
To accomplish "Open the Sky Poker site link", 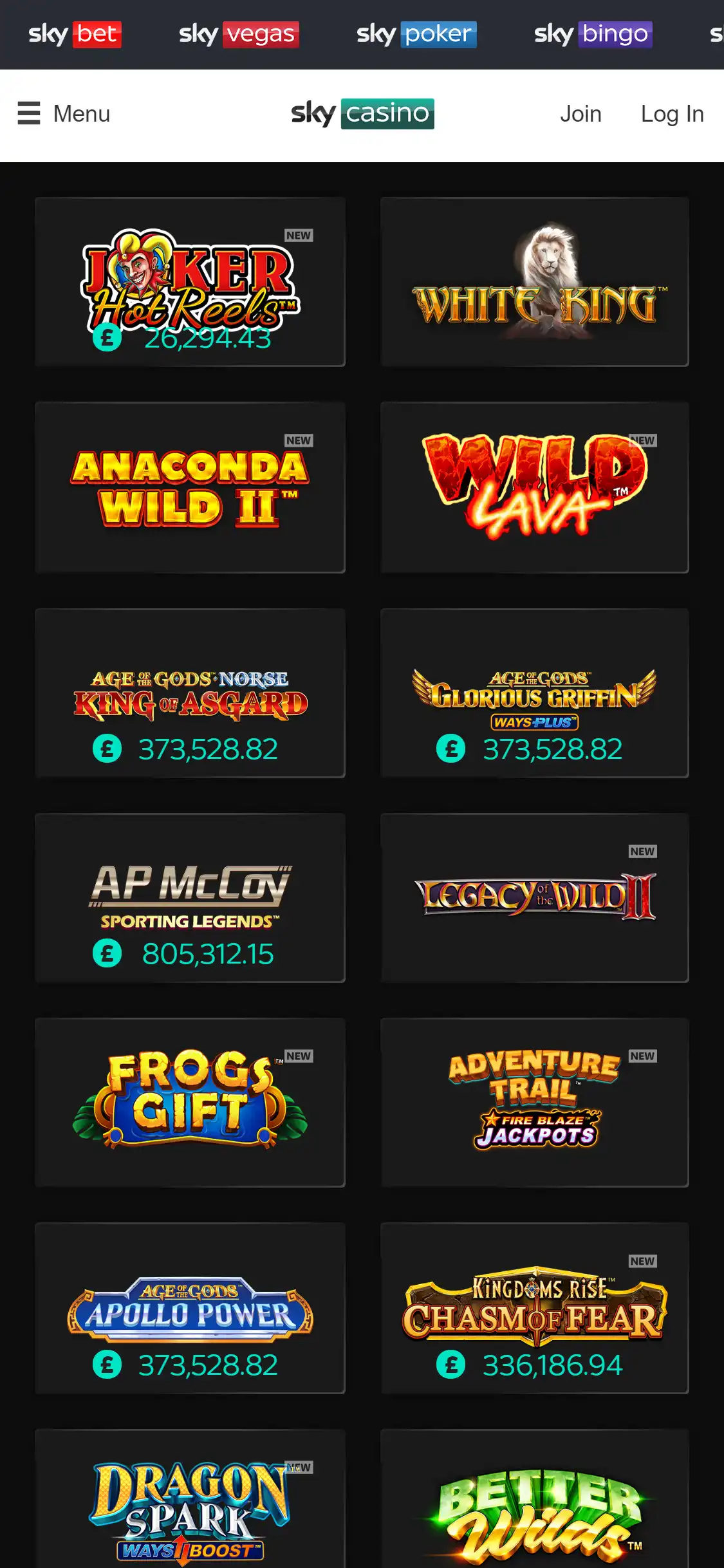I will [416, 34].
